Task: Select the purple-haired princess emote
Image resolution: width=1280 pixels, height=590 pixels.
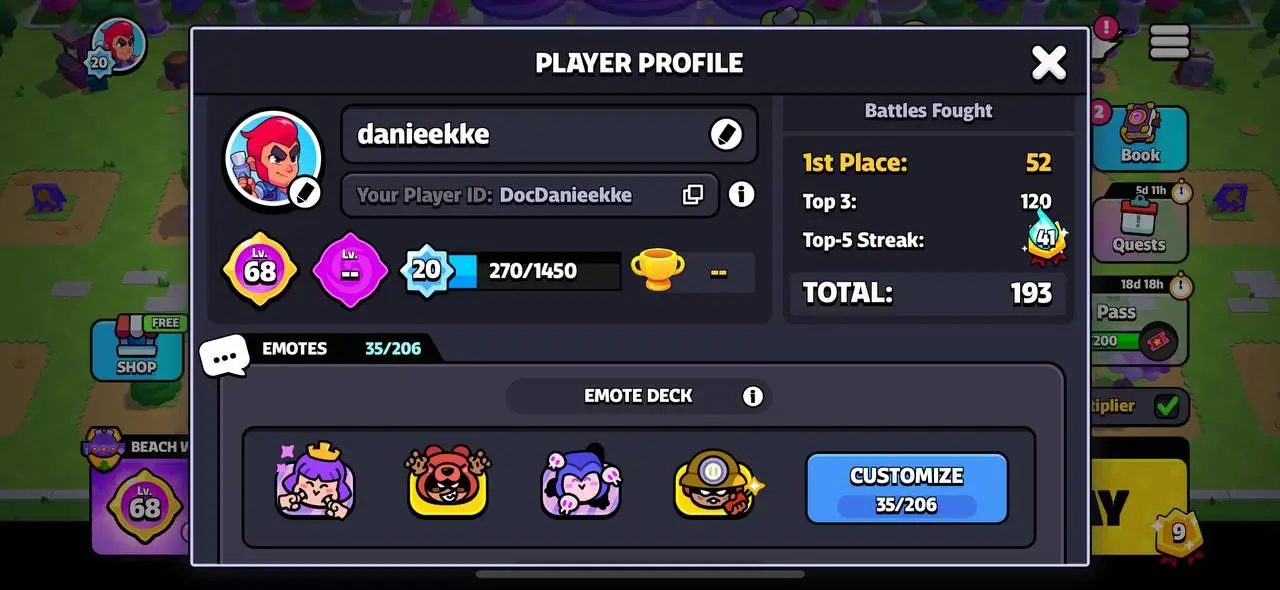Action: pos(315,484)
